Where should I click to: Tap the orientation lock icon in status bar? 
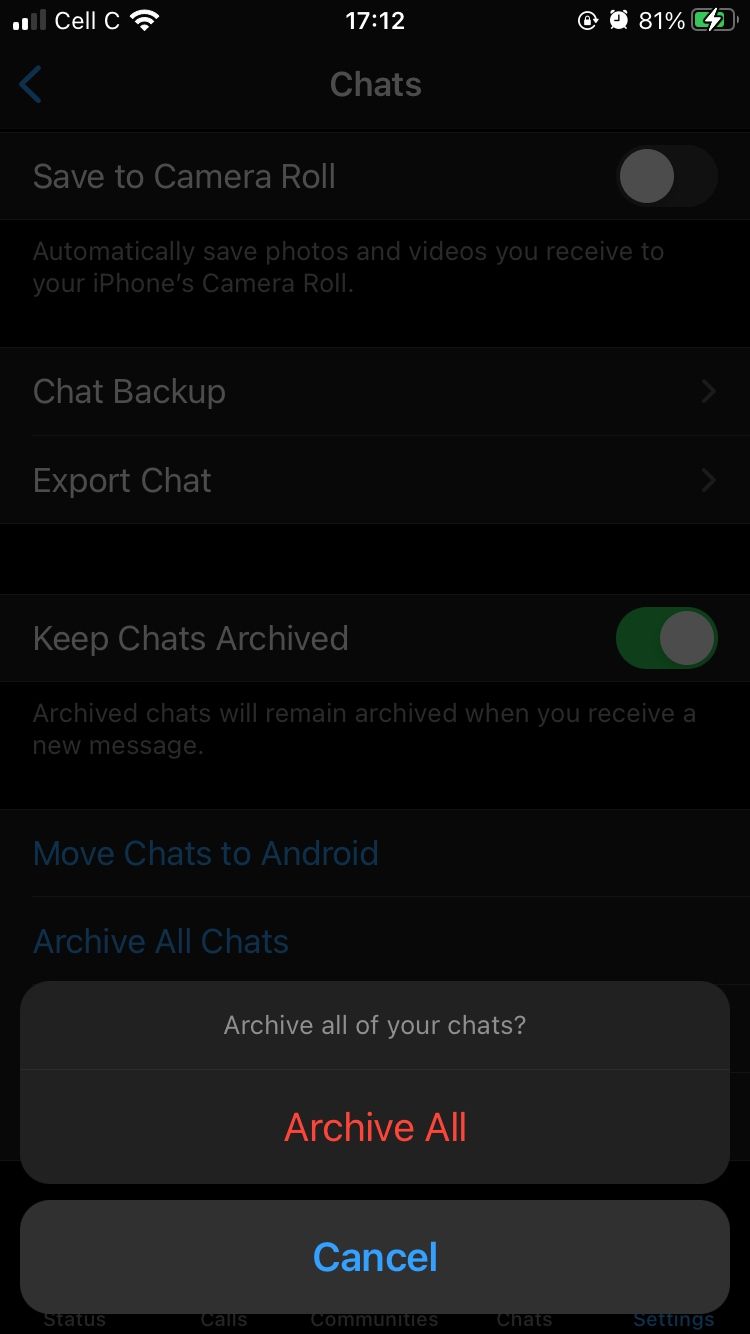[588, 18]
